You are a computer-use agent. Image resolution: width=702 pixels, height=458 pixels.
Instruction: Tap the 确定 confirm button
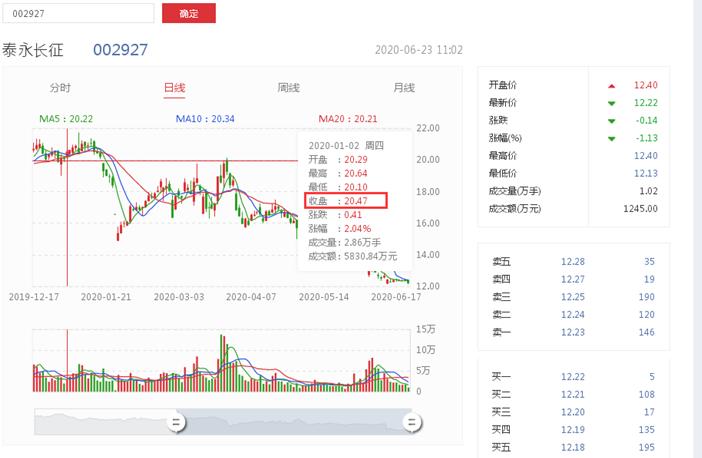point(188,14)
